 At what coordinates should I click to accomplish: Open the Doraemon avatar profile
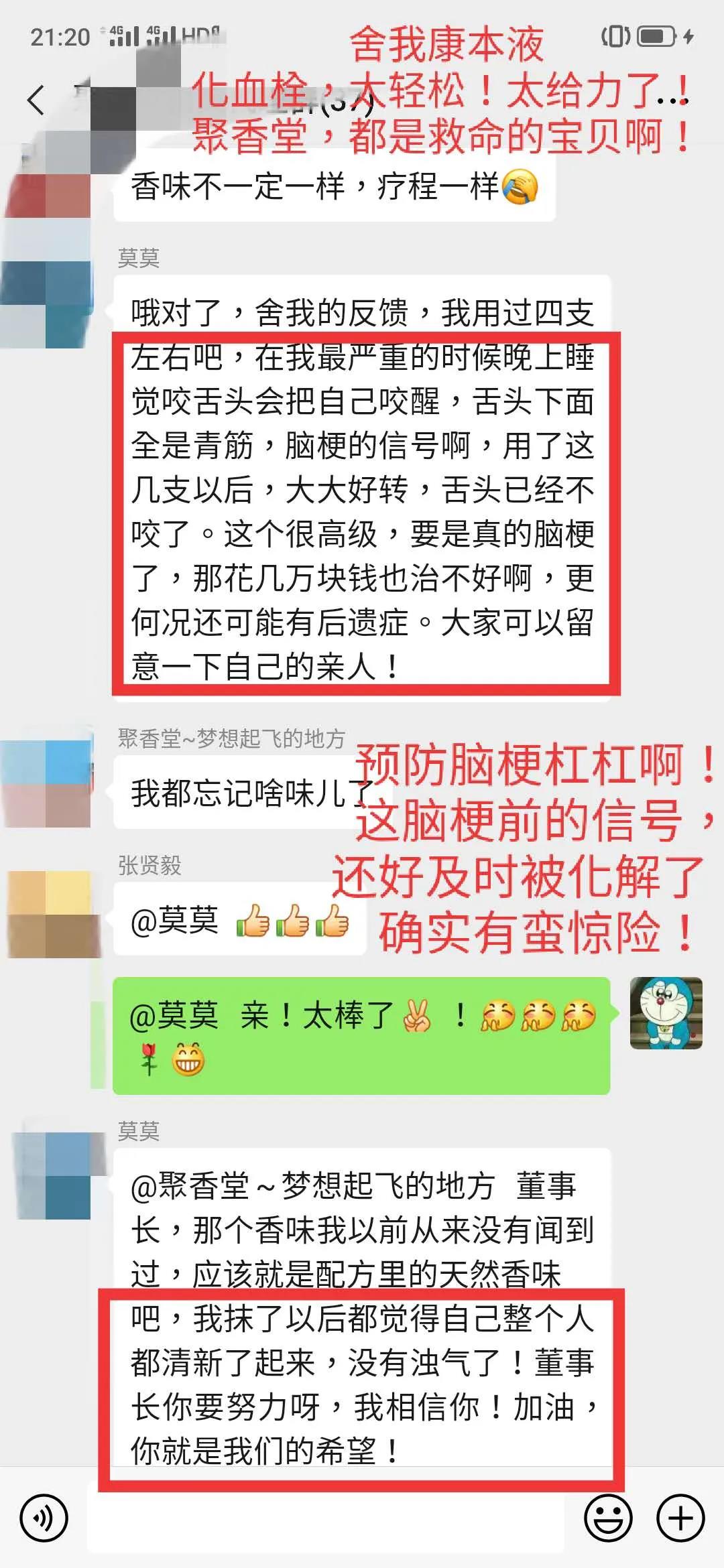pos(666,1012)
